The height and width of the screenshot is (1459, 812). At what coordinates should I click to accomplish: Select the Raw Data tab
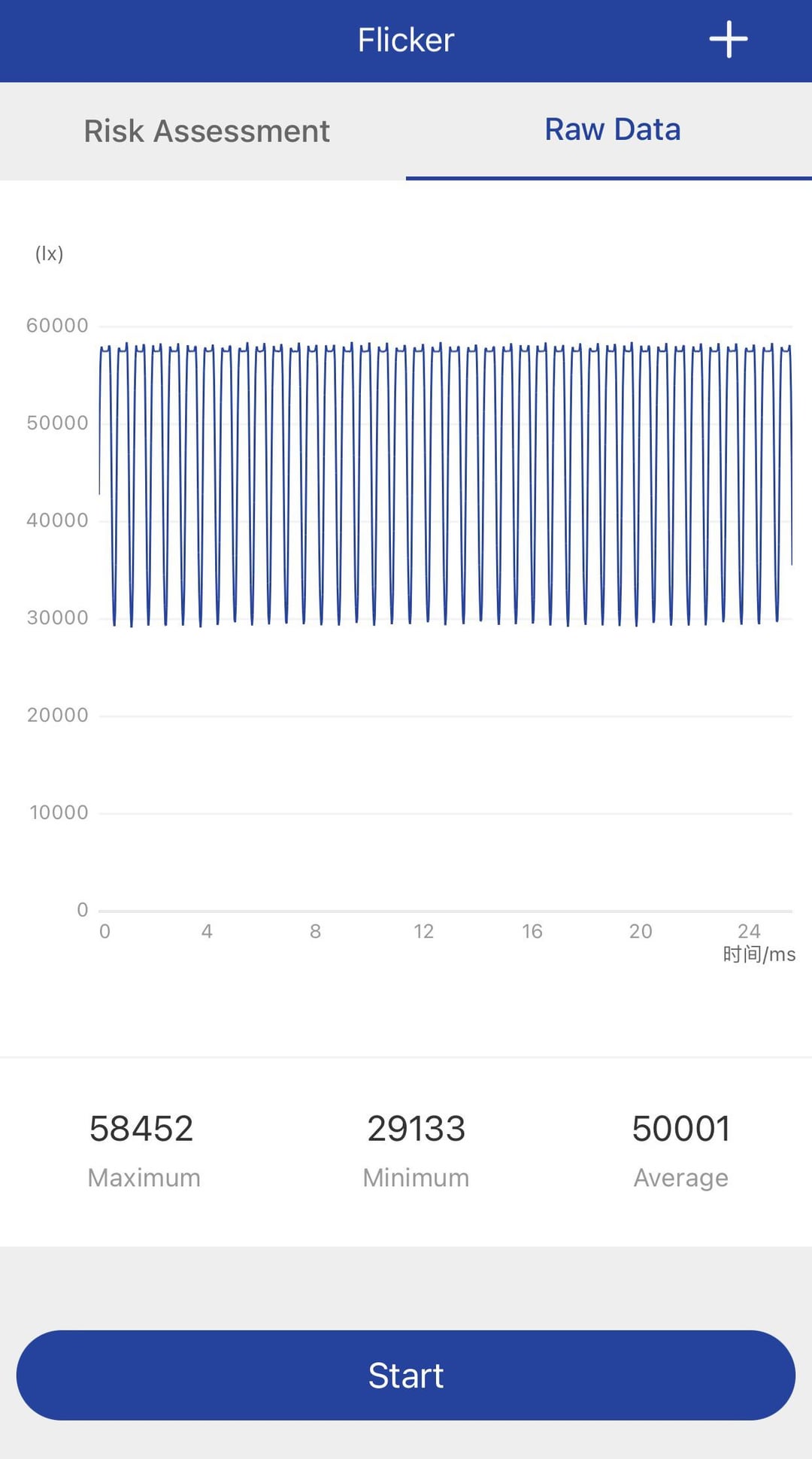pyautogui.click(x=612, y=129)
